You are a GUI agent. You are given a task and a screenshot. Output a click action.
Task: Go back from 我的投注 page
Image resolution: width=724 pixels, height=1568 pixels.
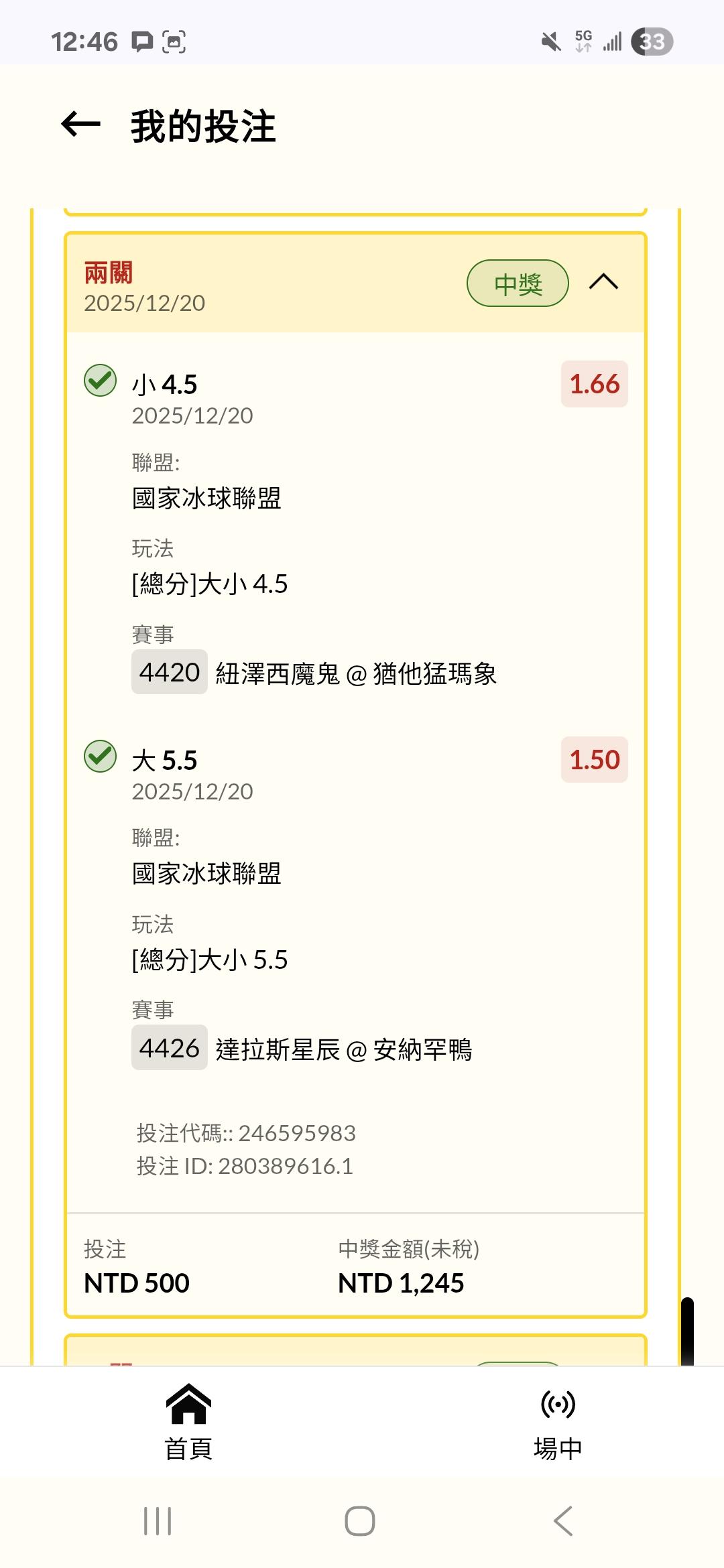pyautogui.click(x=81, y=125)
